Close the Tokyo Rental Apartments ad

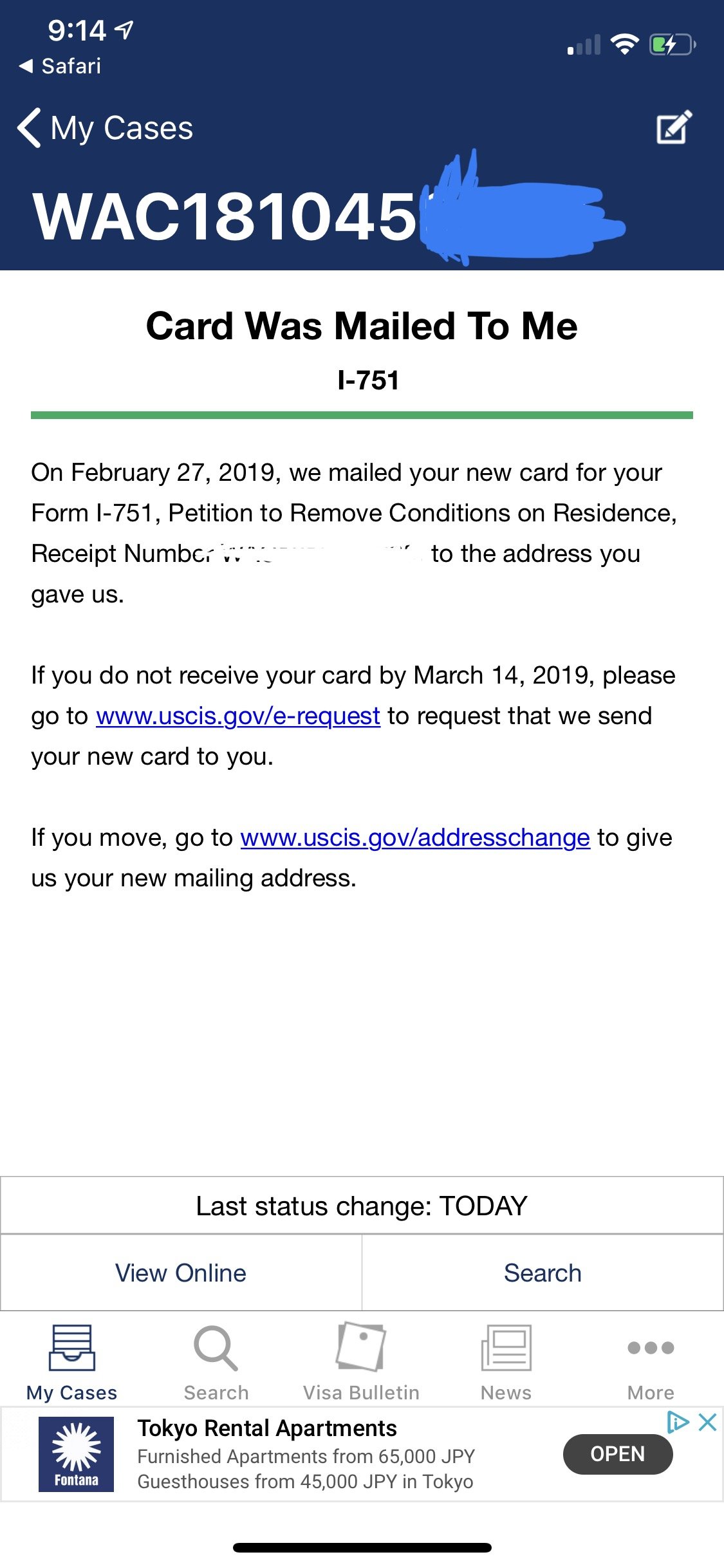[x=708, y=1422]
